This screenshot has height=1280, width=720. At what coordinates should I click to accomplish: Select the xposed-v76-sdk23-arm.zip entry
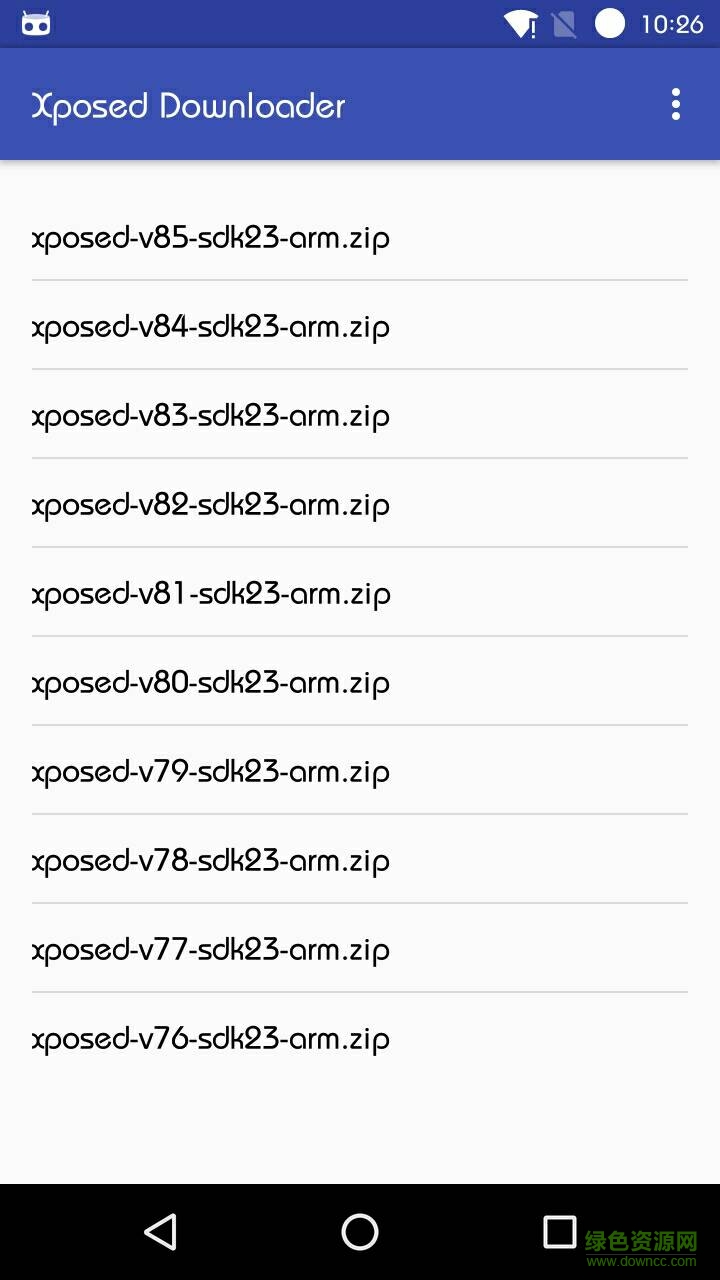pos(210,1039)
